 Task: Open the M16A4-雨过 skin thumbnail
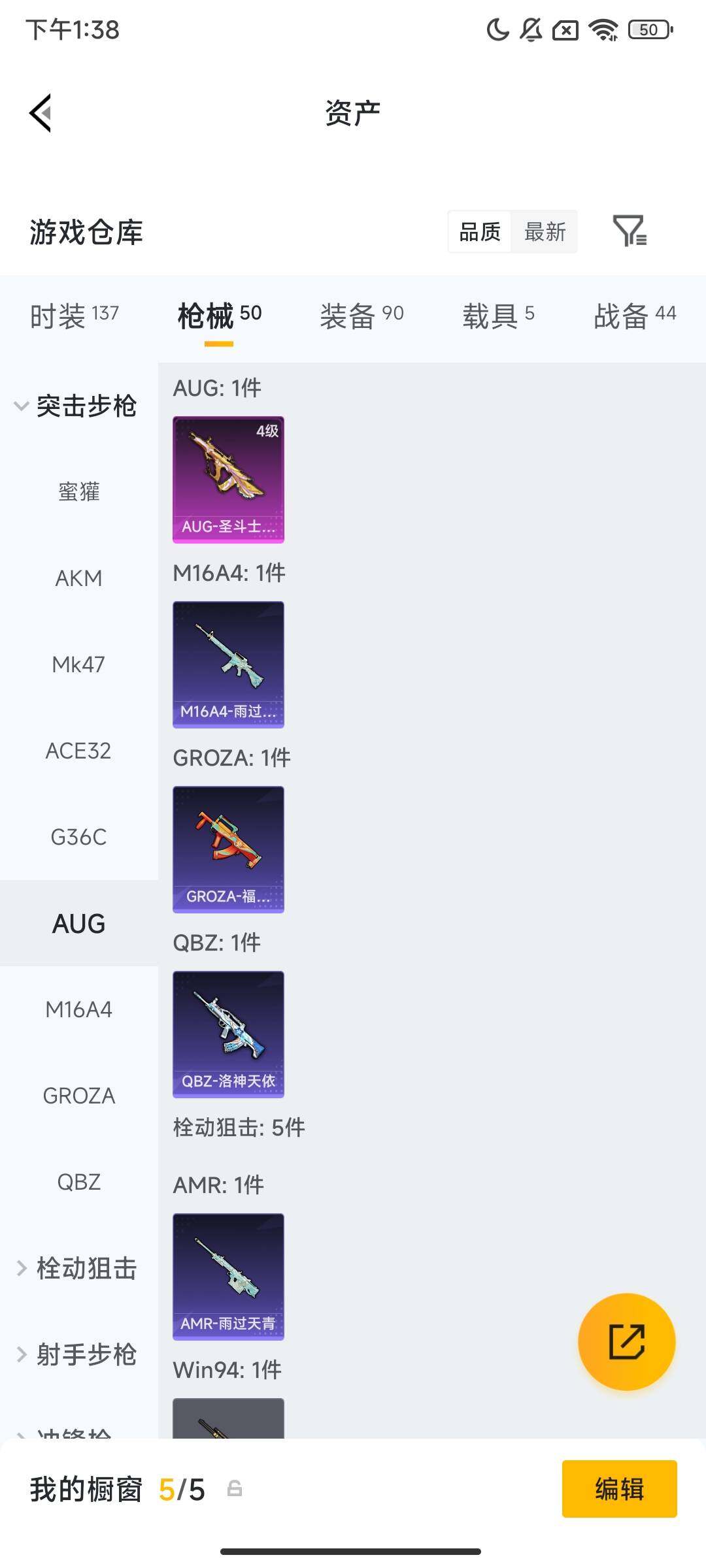[227, 664]
